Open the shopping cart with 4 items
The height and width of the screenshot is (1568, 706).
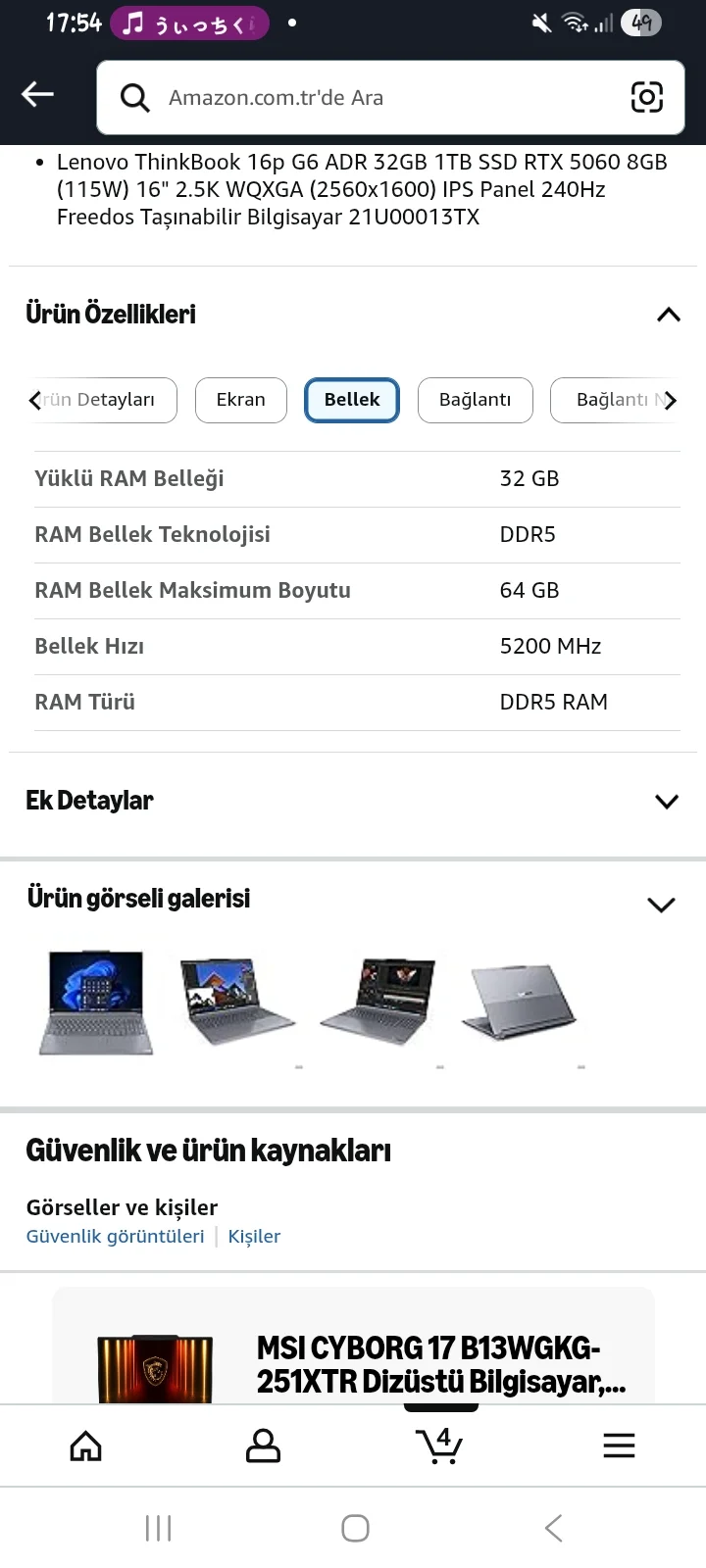tap(439, 1445)
